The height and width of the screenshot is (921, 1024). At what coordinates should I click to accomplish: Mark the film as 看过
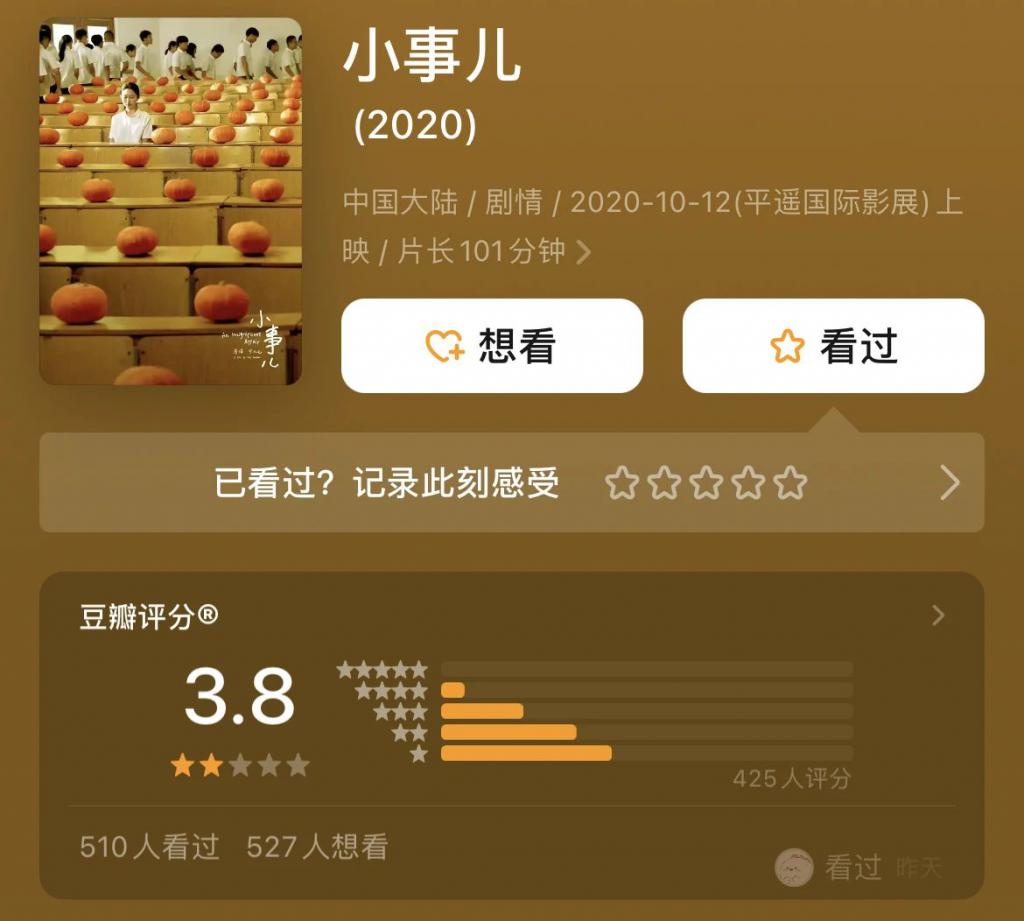click(833, 346)
